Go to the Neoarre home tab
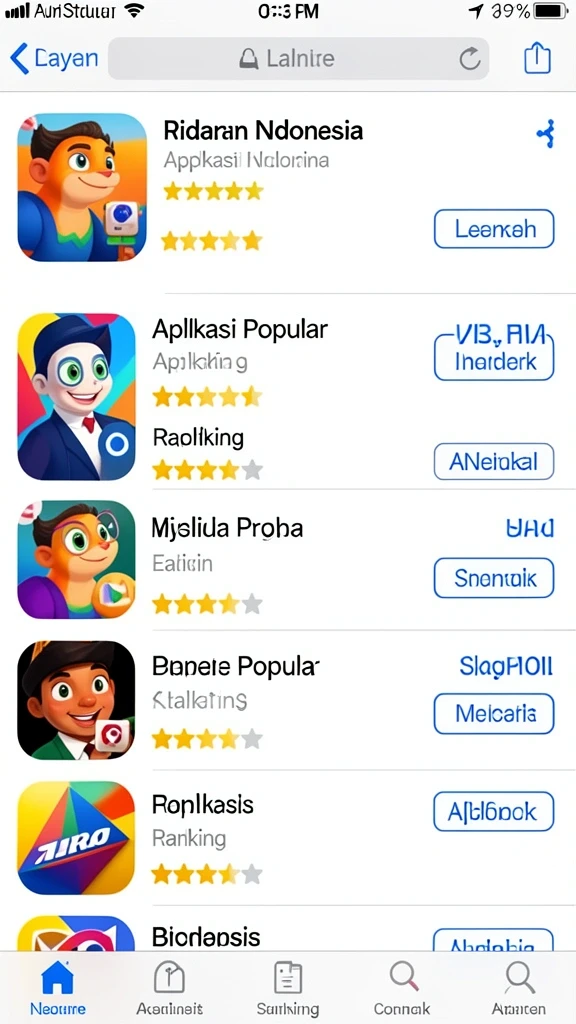The width and height of the screenshot is (576, 1024). coord(57,988)
